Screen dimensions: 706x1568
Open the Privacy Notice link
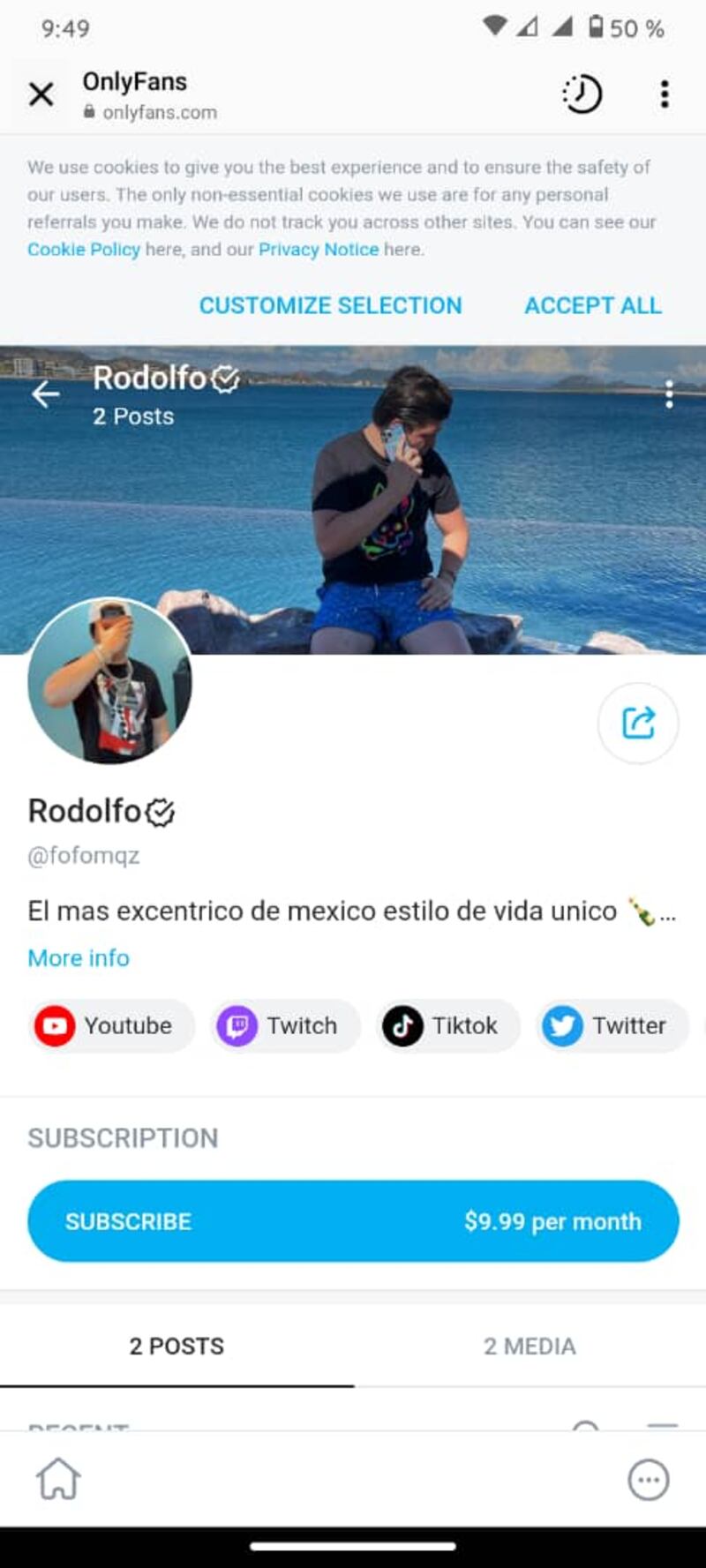click(x=319, y=250)
